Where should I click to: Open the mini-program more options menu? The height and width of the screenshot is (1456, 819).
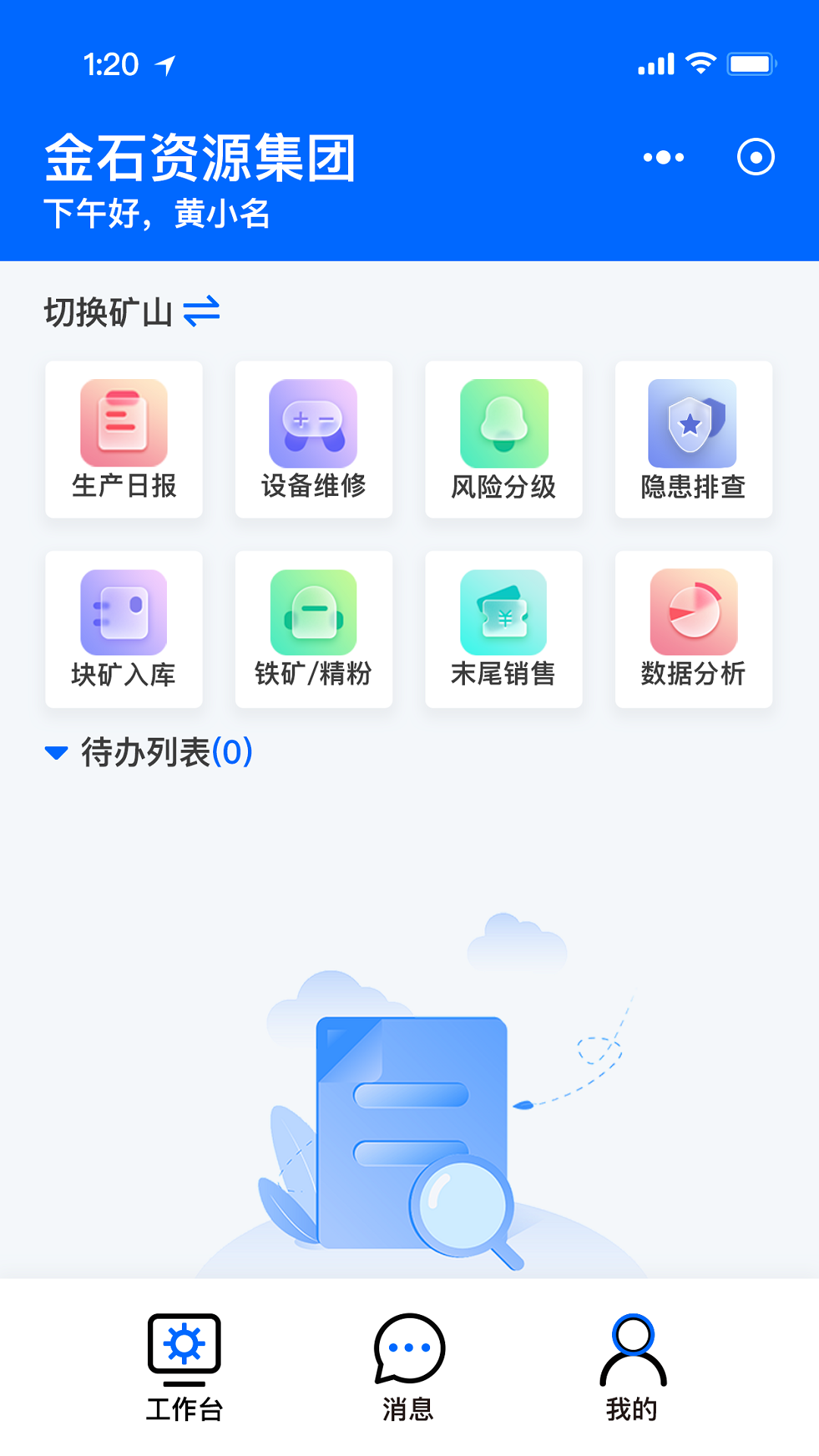pos(664,158)
